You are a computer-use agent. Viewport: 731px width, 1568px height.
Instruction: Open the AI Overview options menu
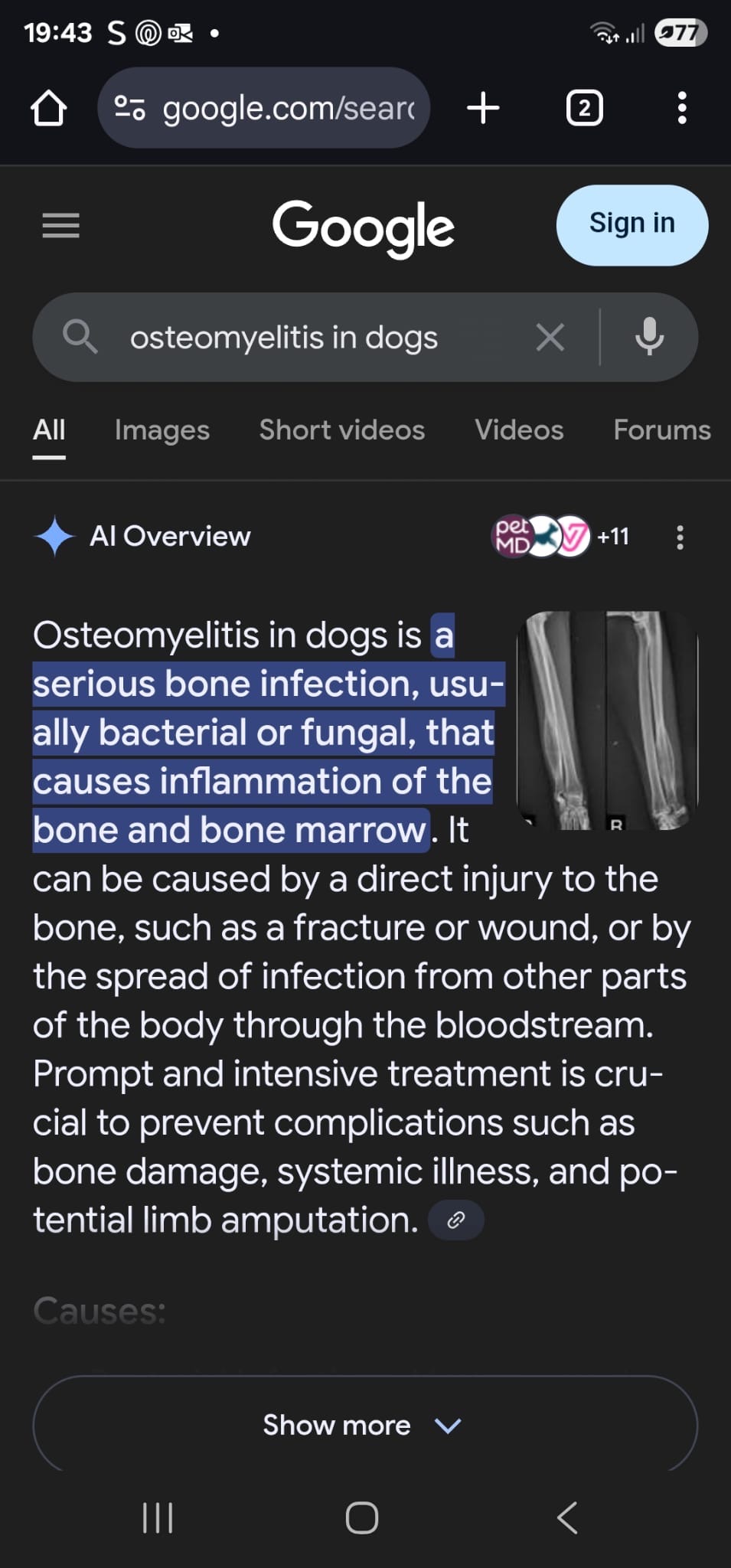pos(680,537)
